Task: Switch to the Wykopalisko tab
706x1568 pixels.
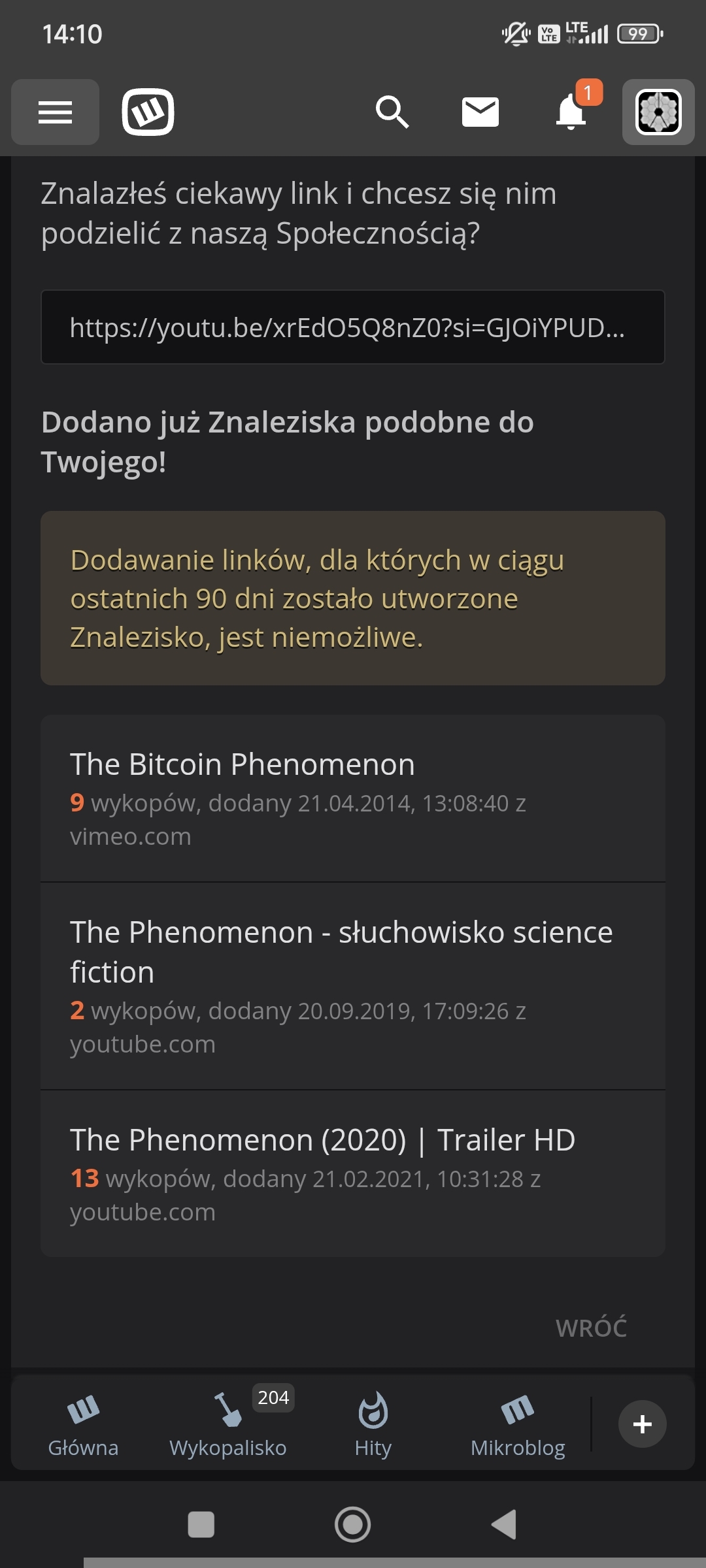Action: click(x=228, y=1424)
